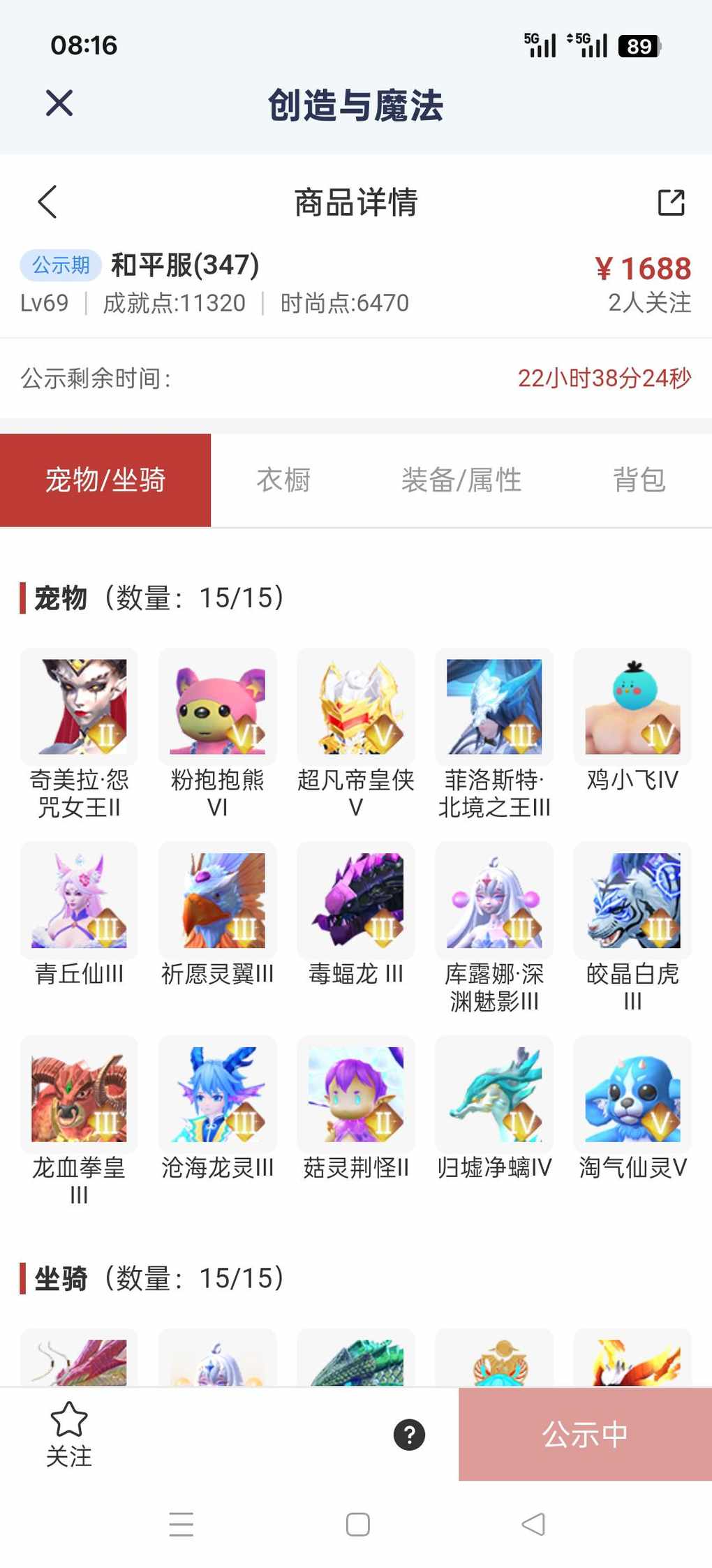Image resolution: width=712 pixels, height=1568 pixels.
Task: Open the 装备/属性 tab
Action: coord(461,480)
